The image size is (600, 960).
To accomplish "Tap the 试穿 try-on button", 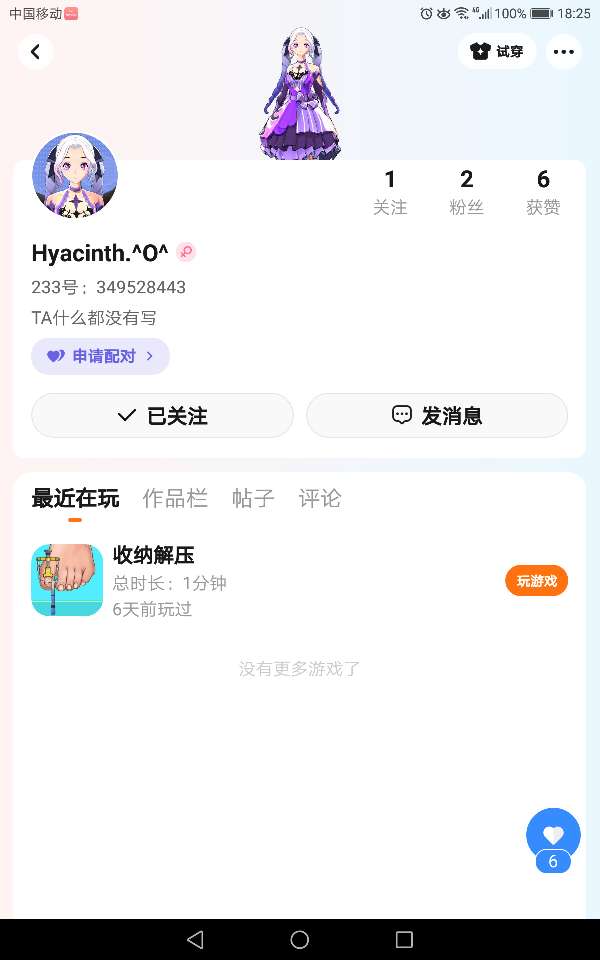I will pos(497,52).
